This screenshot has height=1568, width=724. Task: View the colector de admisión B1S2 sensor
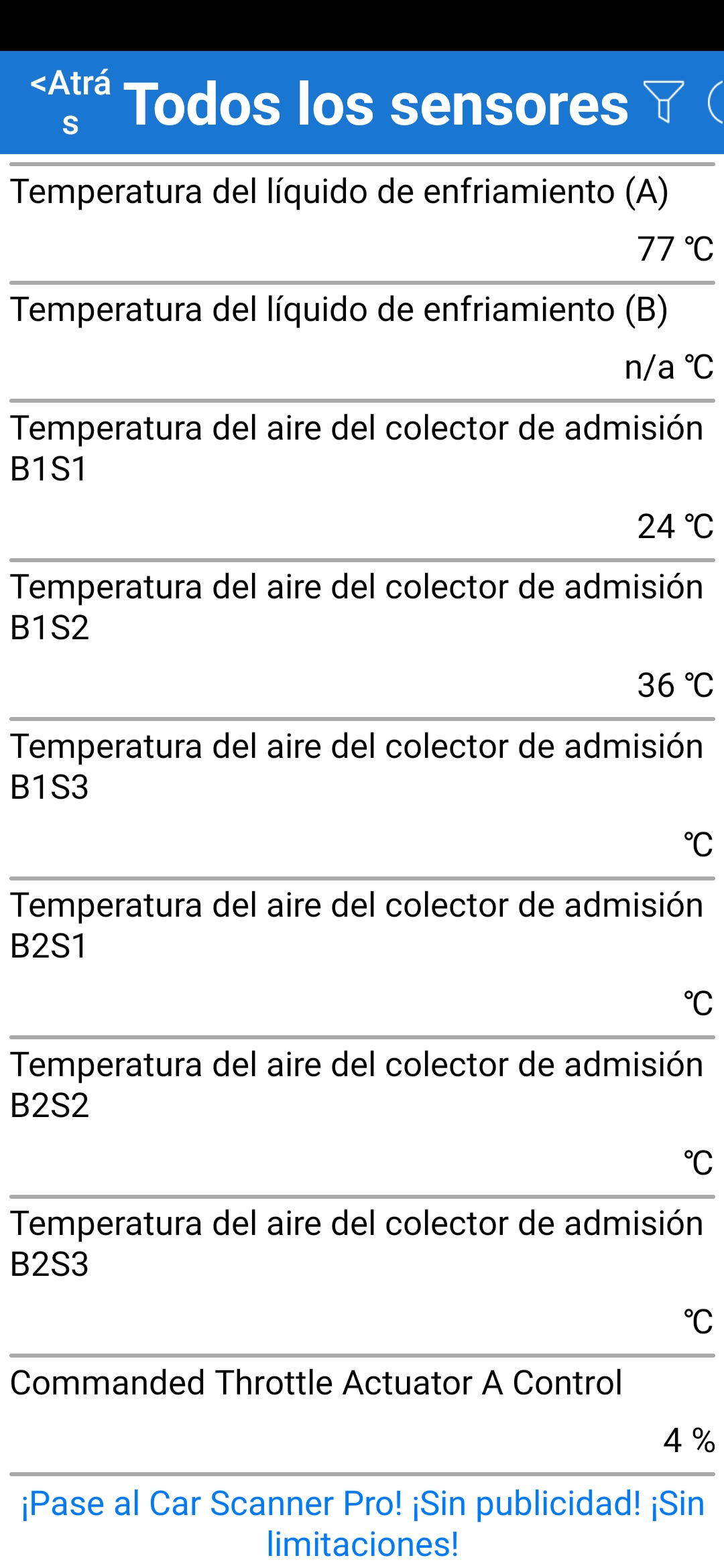[362, 637]
